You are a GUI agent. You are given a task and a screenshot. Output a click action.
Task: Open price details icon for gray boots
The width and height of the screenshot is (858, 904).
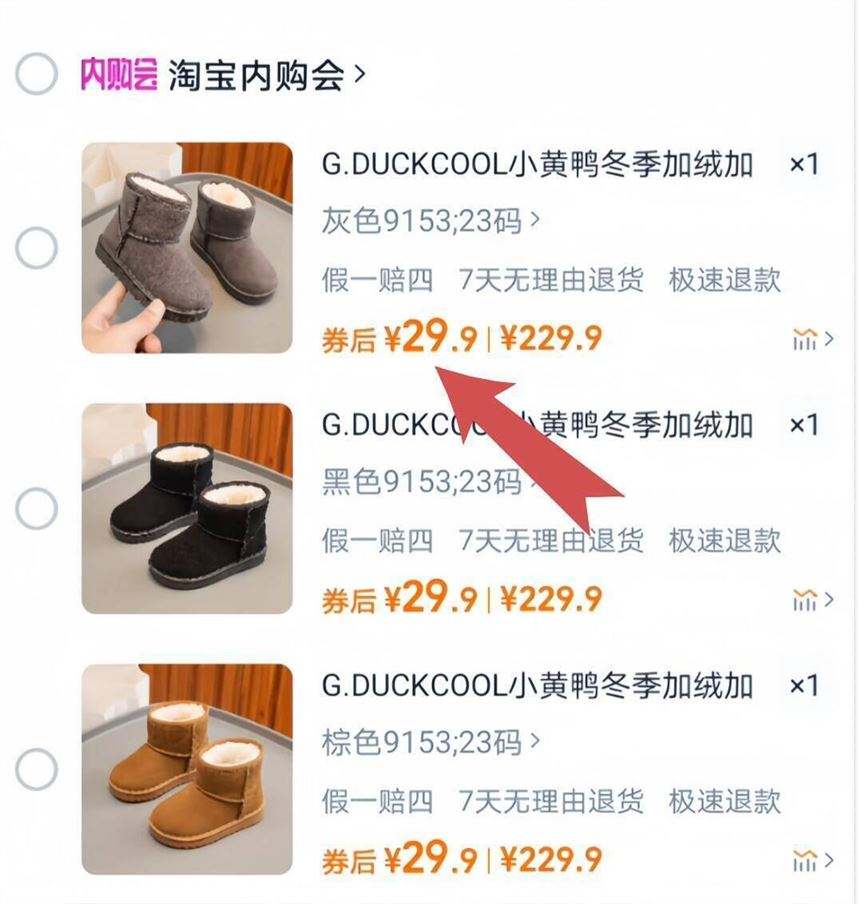(810, 340)
